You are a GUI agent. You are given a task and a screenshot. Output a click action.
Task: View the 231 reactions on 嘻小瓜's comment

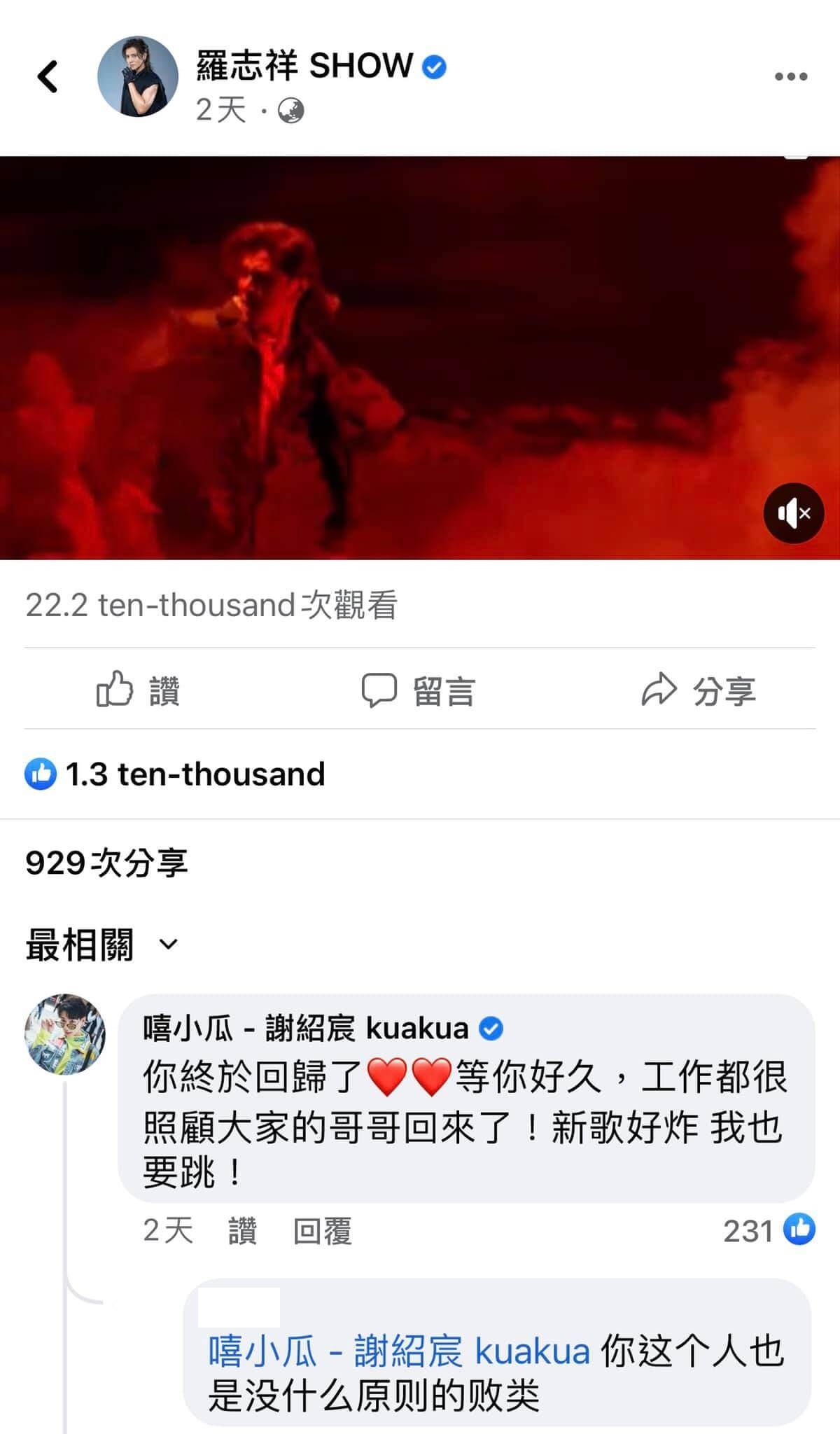coord(768,1230)
